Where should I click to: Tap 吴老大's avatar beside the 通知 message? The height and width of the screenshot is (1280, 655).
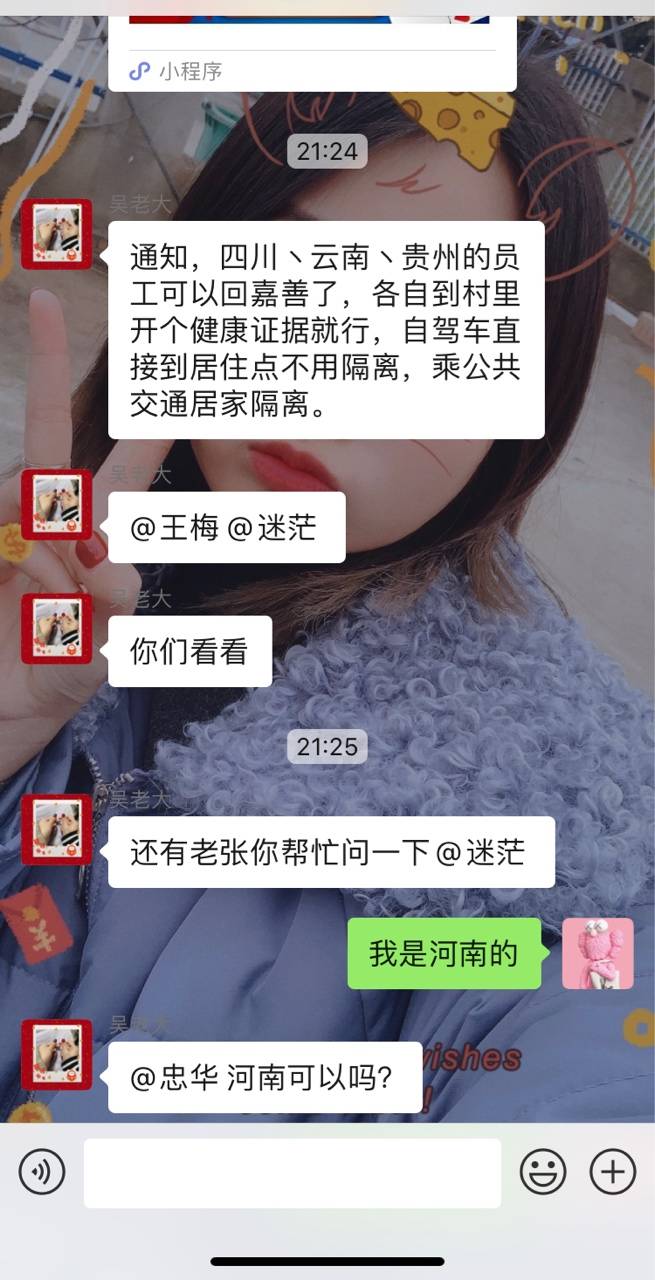57,235
